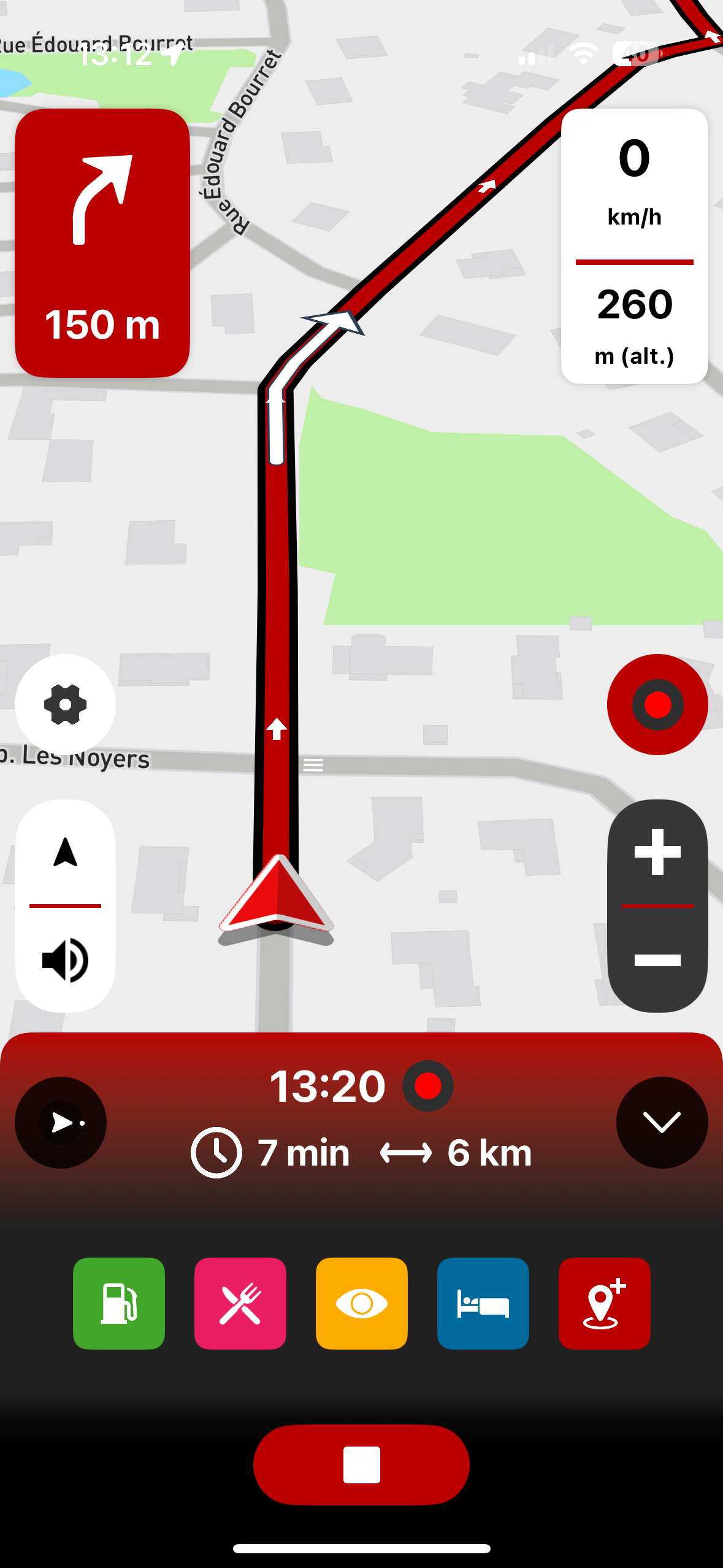Add a waypoint to the route

click(x=604, y=1303)
